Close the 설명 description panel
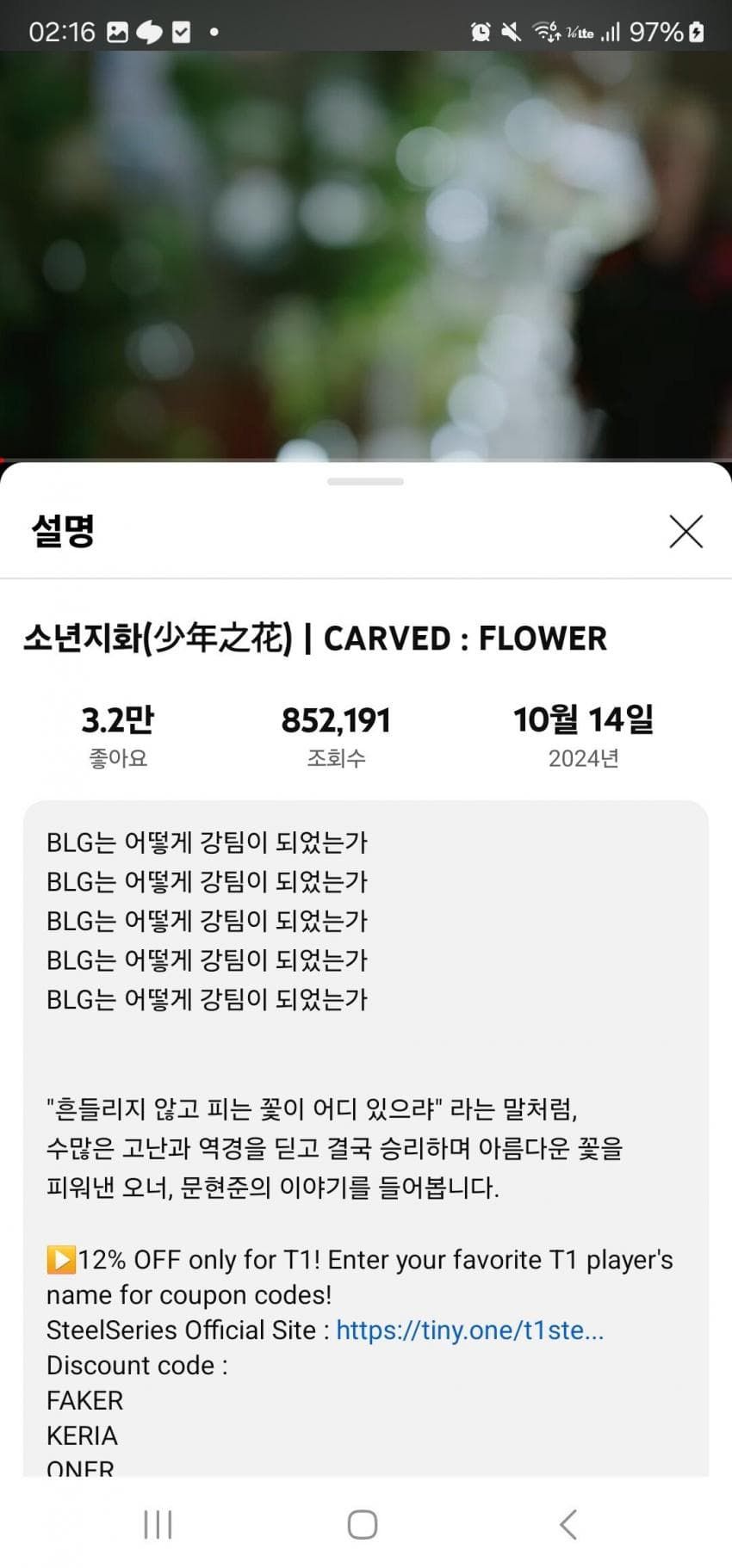 685,531
